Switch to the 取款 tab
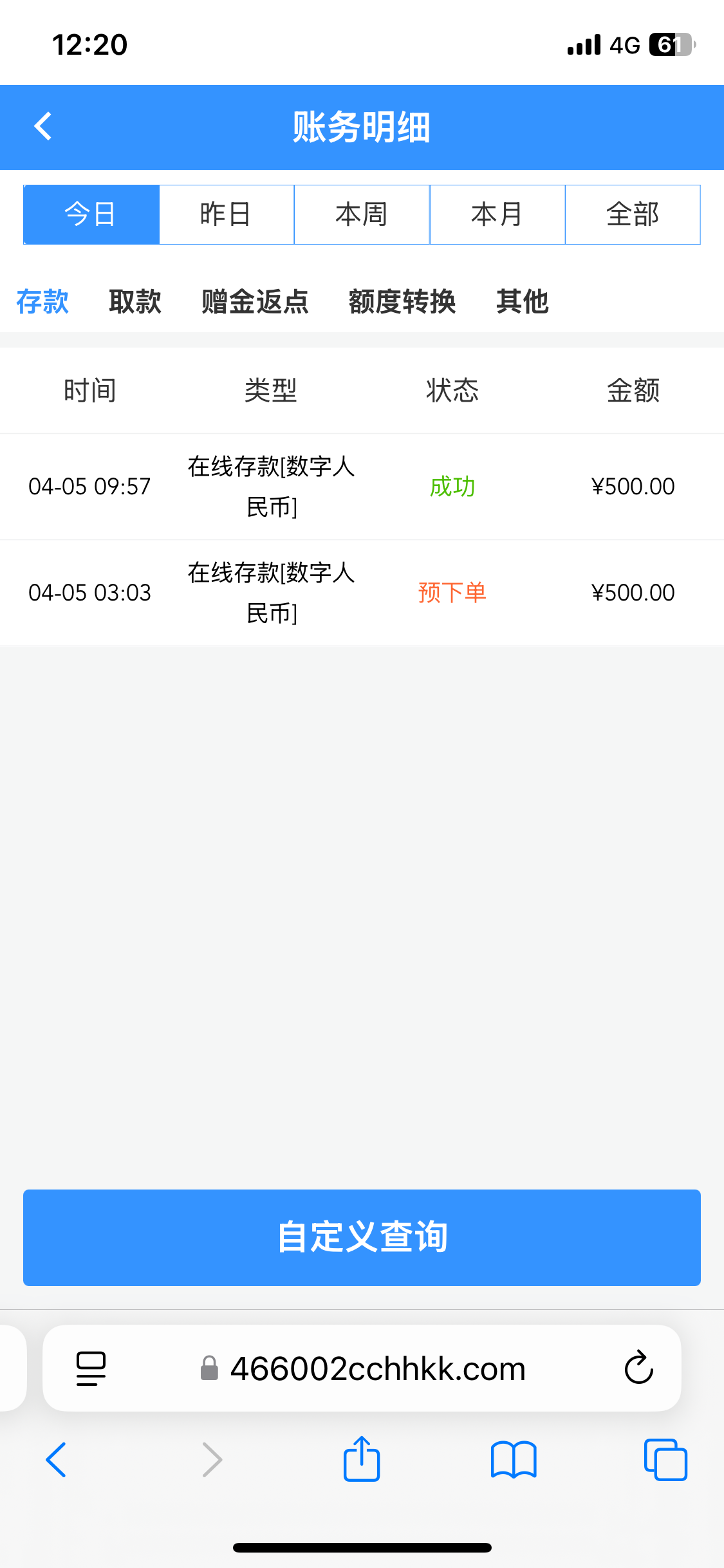724x1568 pixels. pyautogui.click(x=135, y=301)
